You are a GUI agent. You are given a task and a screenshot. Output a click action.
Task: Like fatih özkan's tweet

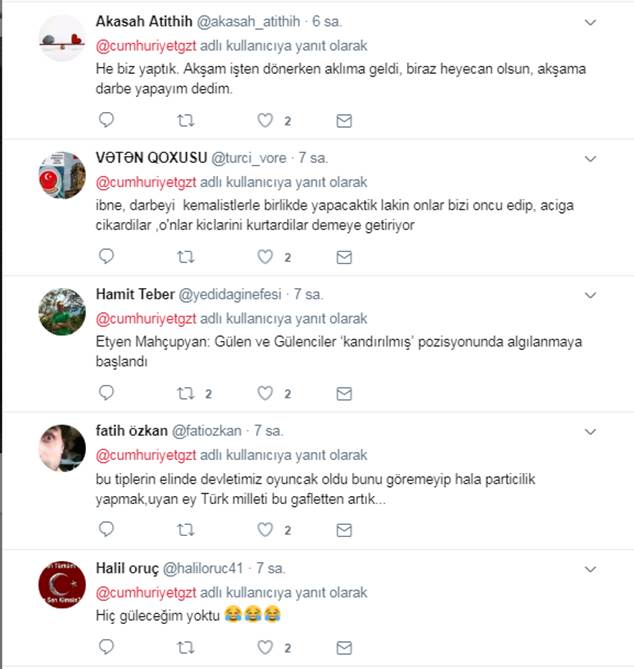click(265, 529)
